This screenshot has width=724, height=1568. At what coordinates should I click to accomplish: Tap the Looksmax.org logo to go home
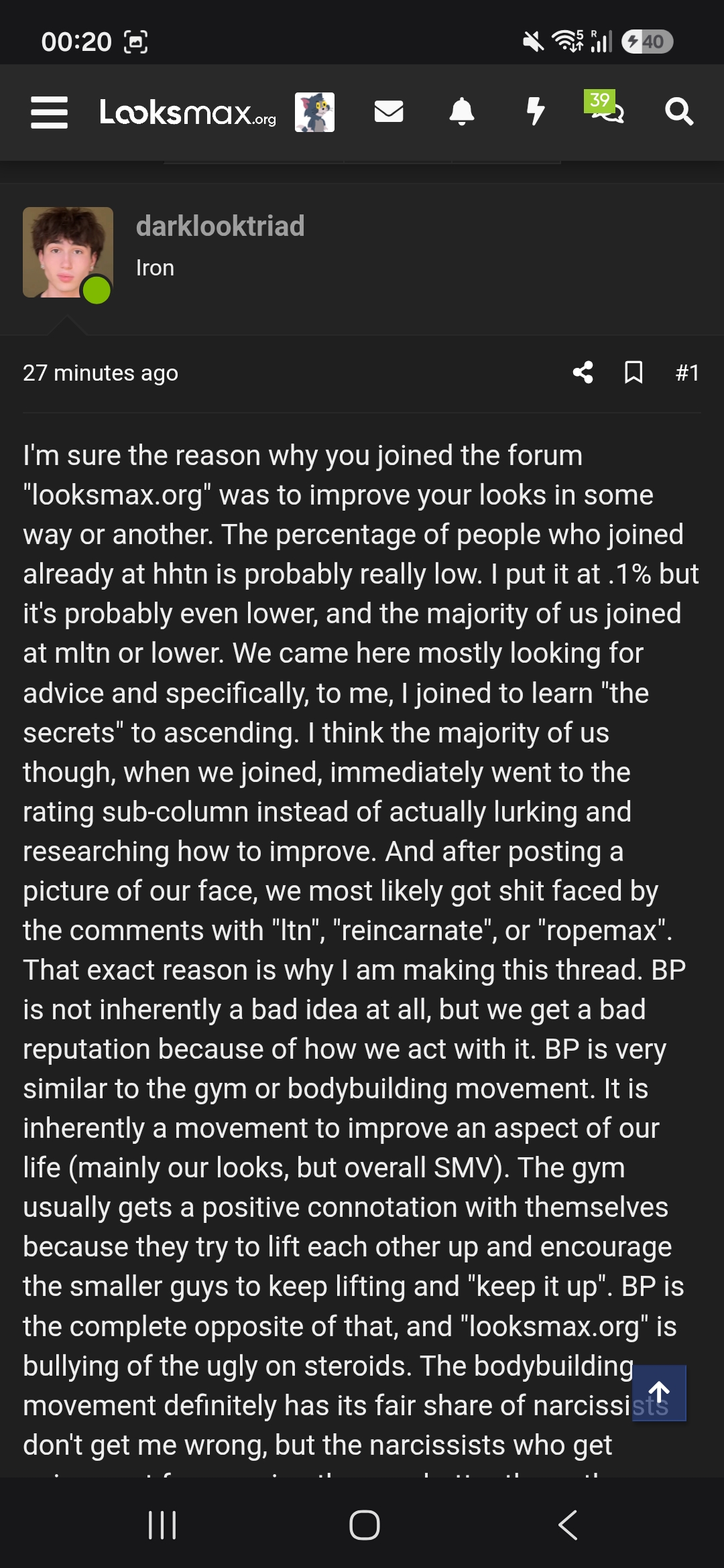pyautogui.click(x=188, y=112)
